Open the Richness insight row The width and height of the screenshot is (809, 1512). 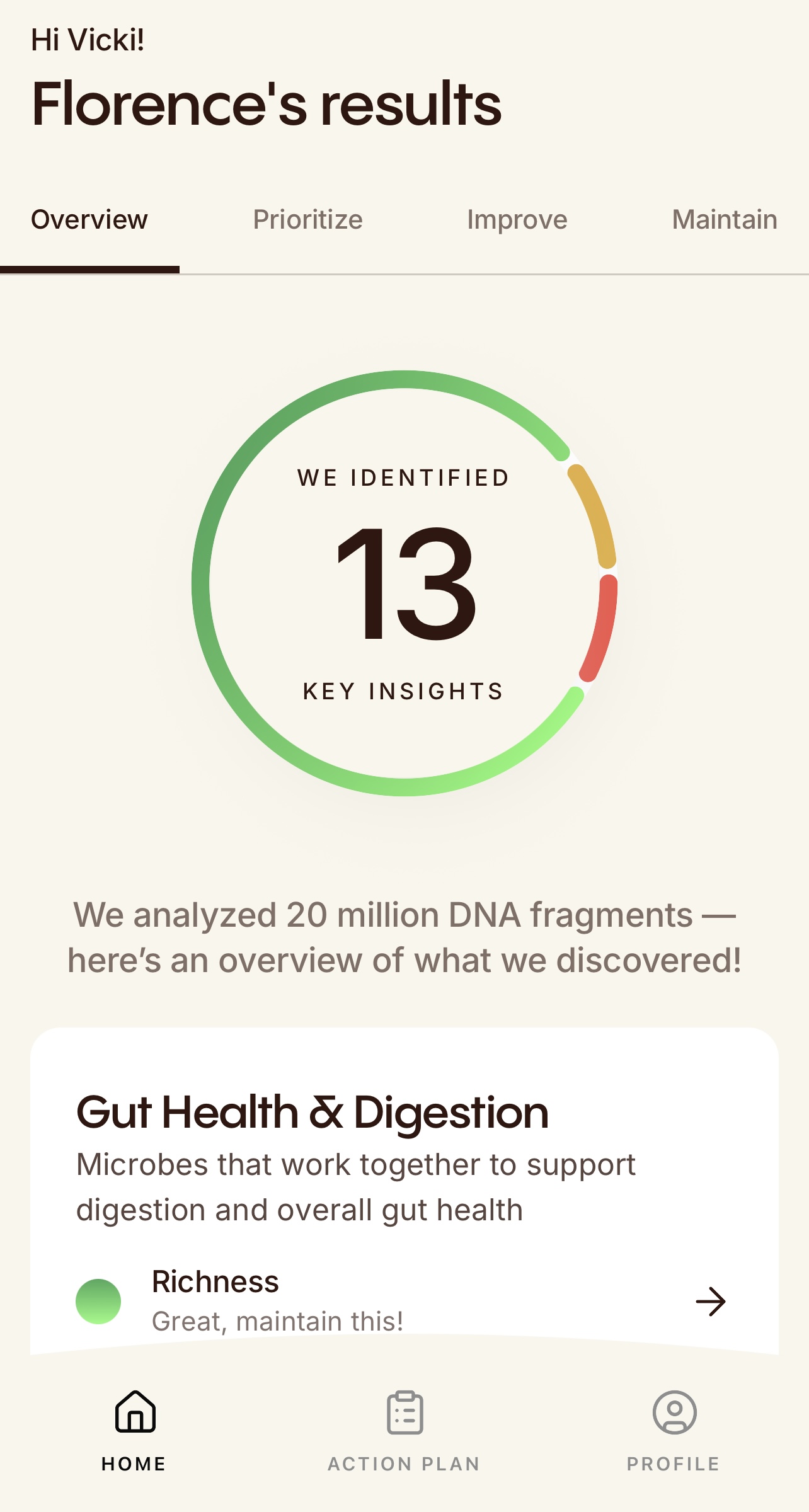click(403, 1300)
